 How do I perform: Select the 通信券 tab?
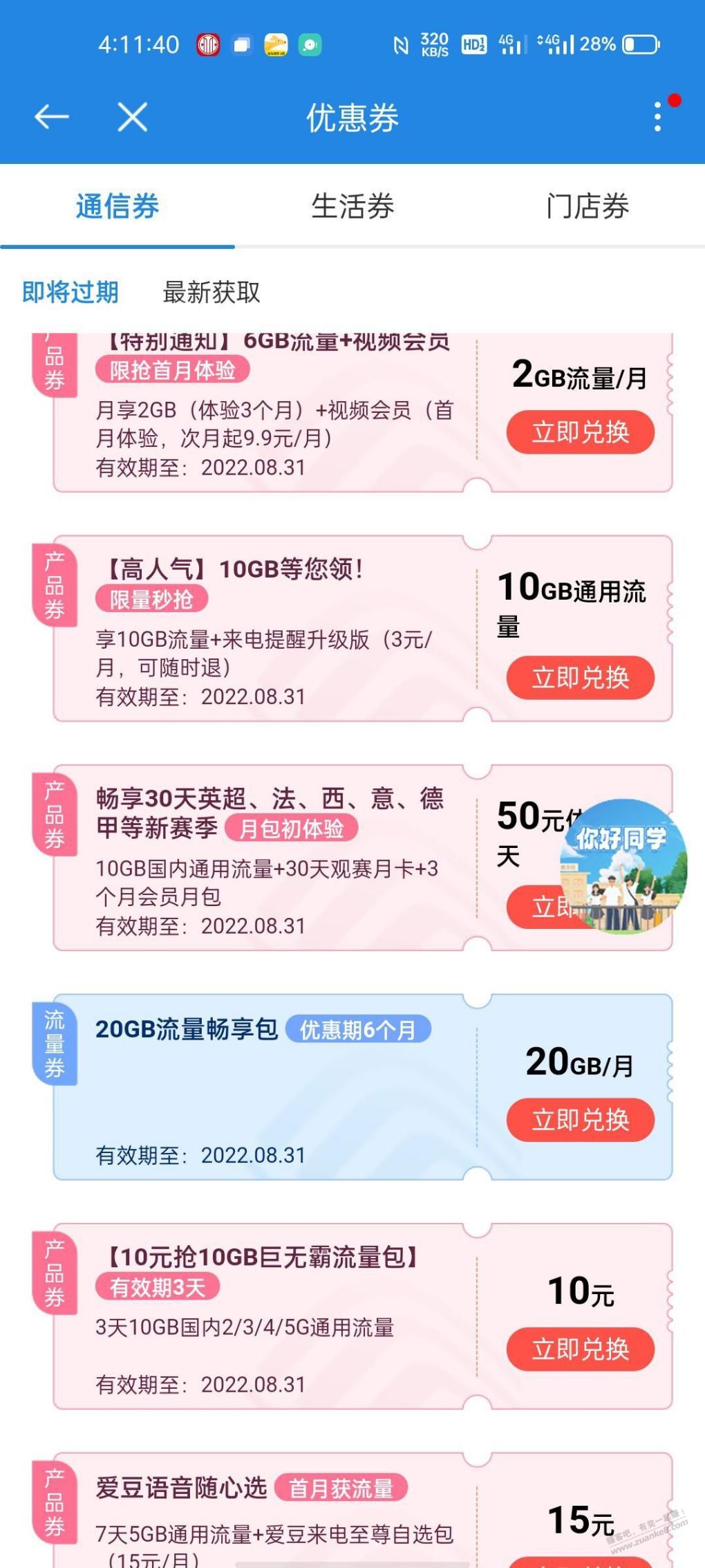point(117,206)
